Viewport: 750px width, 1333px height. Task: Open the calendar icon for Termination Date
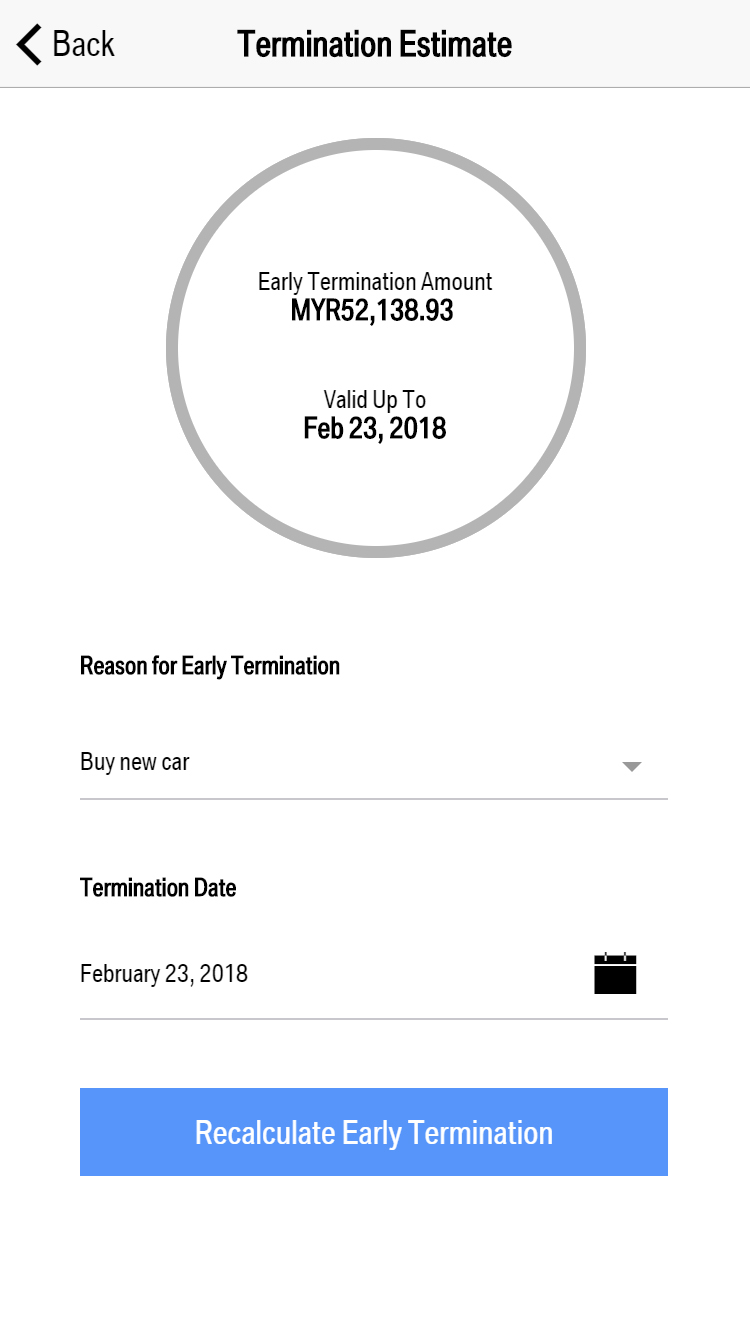coord(615,973)
